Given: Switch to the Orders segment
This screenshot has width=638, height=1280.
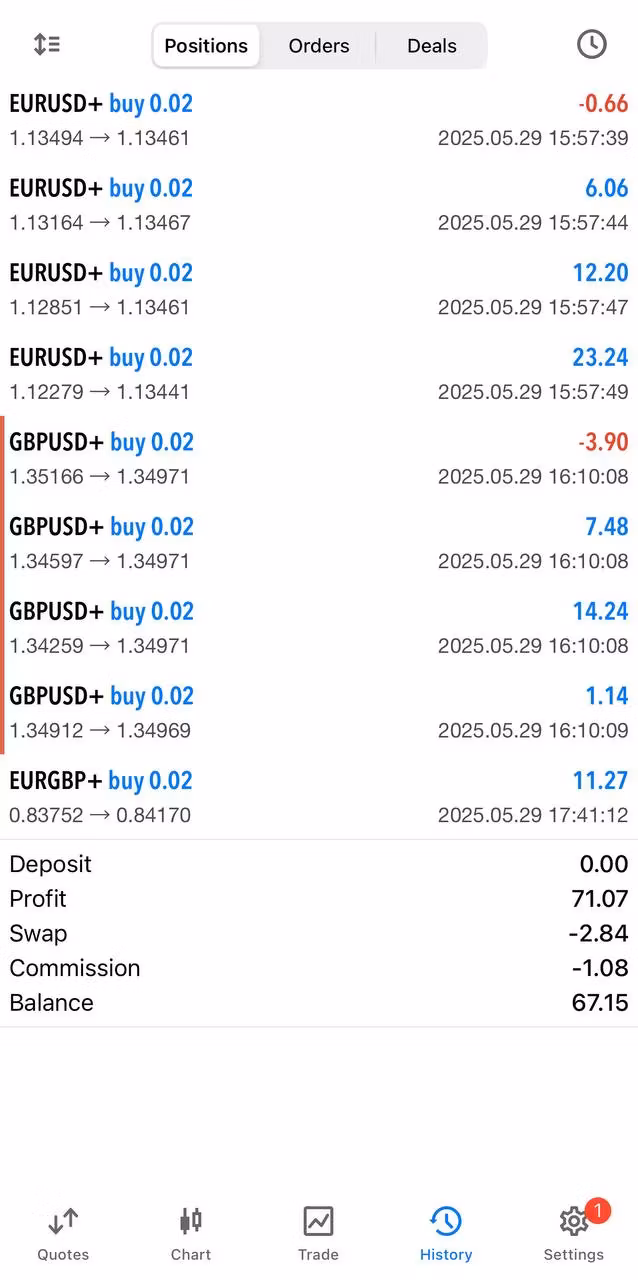Looking at the screenshot, I should [x=319, y=46].
